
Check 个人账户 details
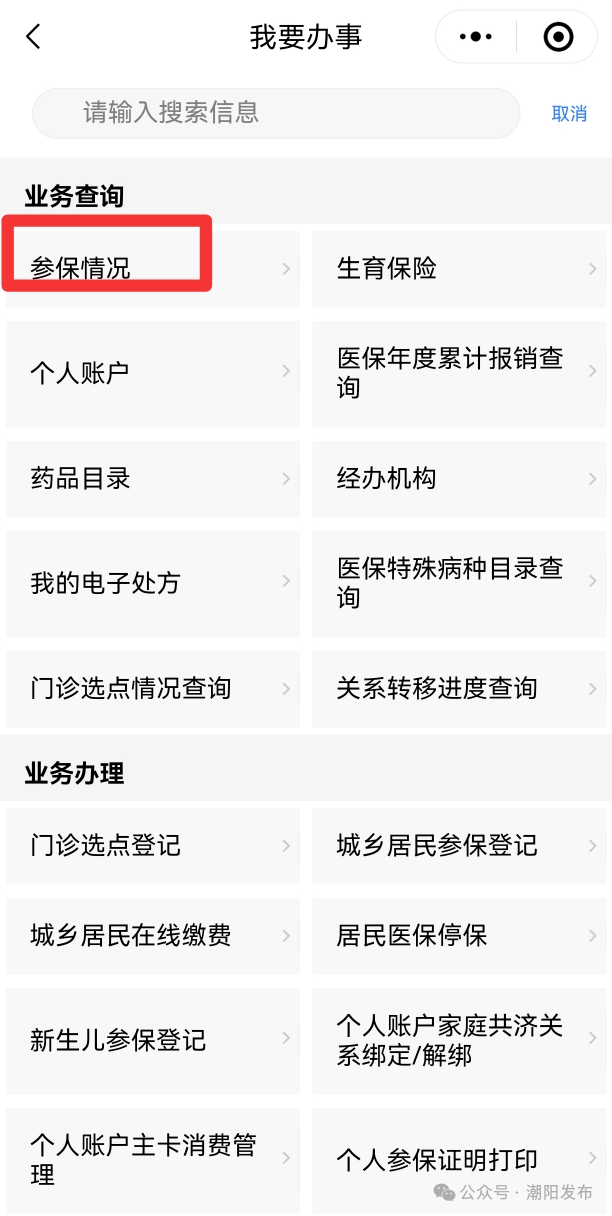152,374
